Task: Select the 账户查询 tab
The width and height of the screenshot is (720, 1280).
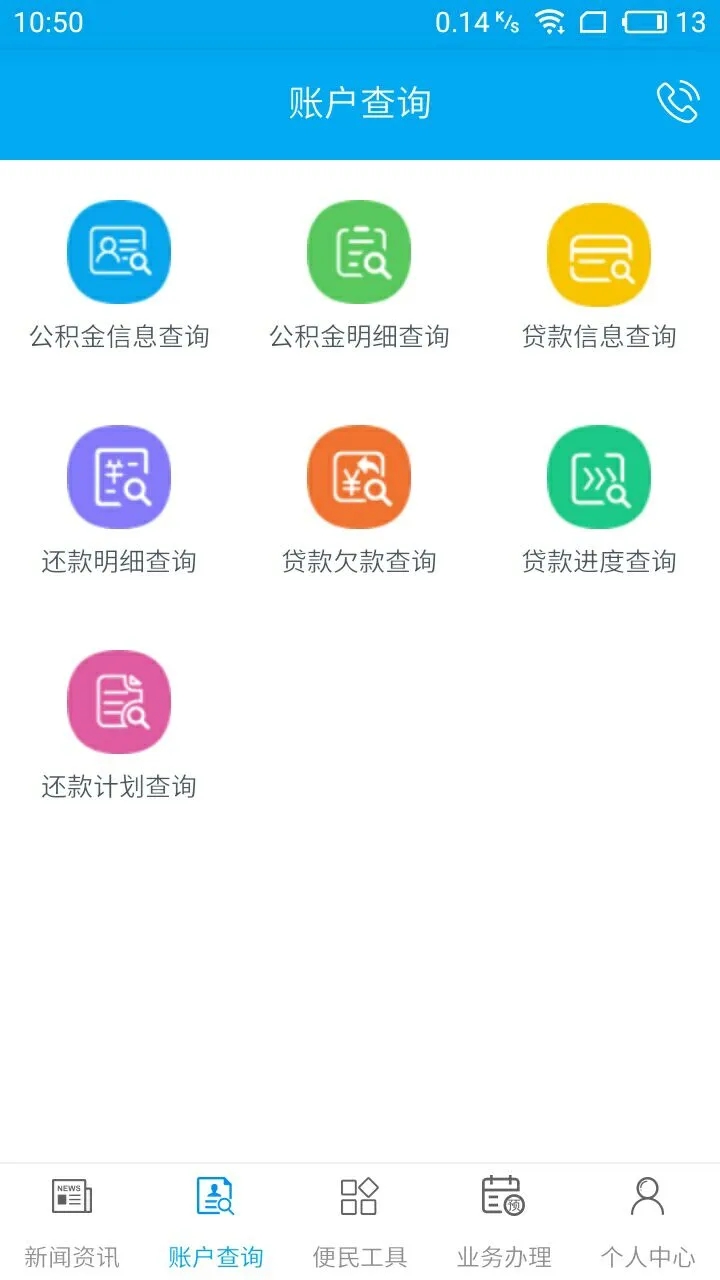Action: pyautogui.click(x=216, y=1221)
